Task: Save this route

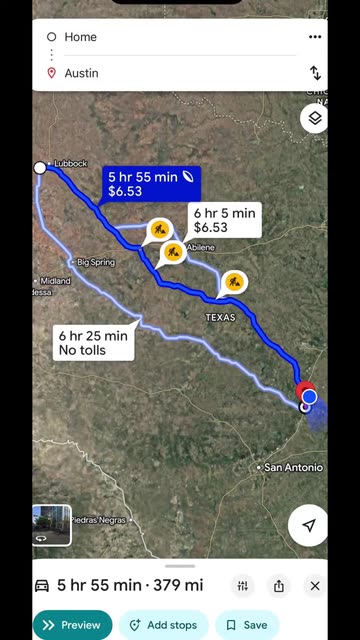Action: coord(247,625)
